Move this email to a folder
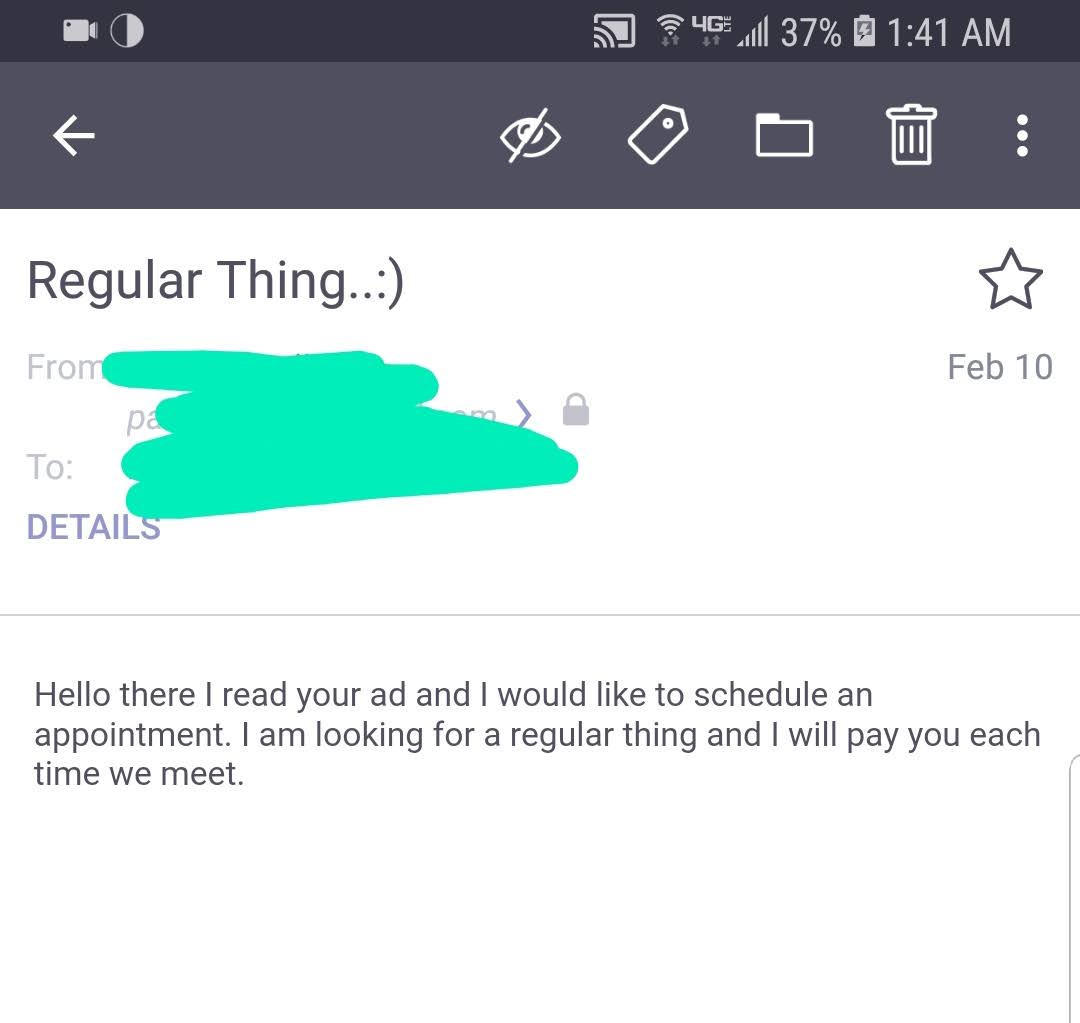 784,135
